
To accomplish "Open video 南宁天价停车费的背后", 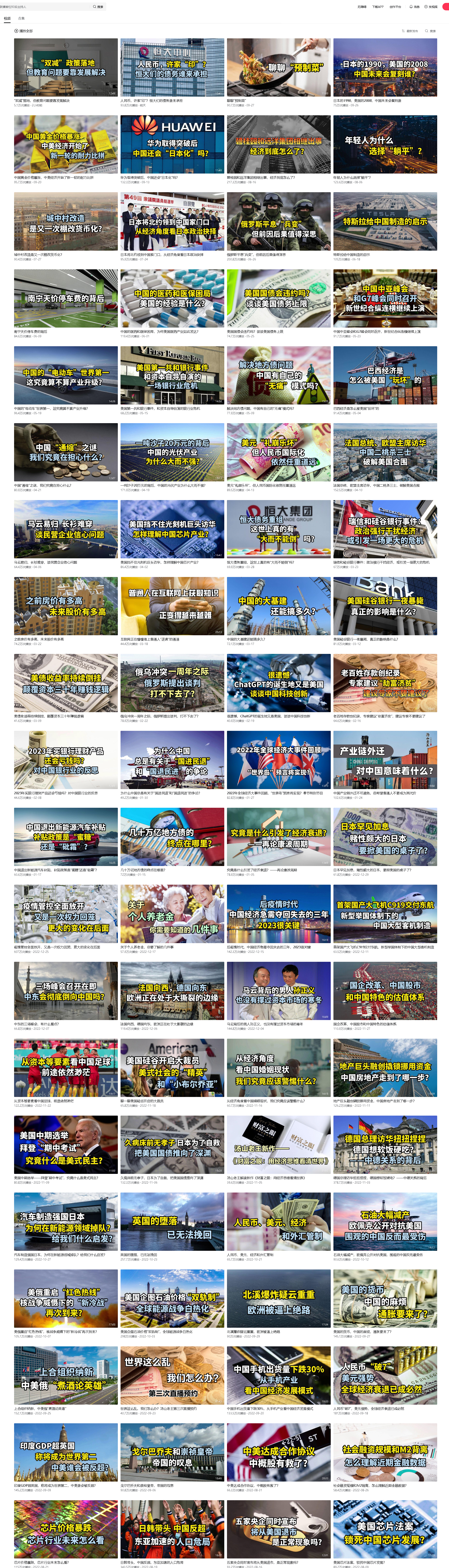I will (x=66, y=298).
